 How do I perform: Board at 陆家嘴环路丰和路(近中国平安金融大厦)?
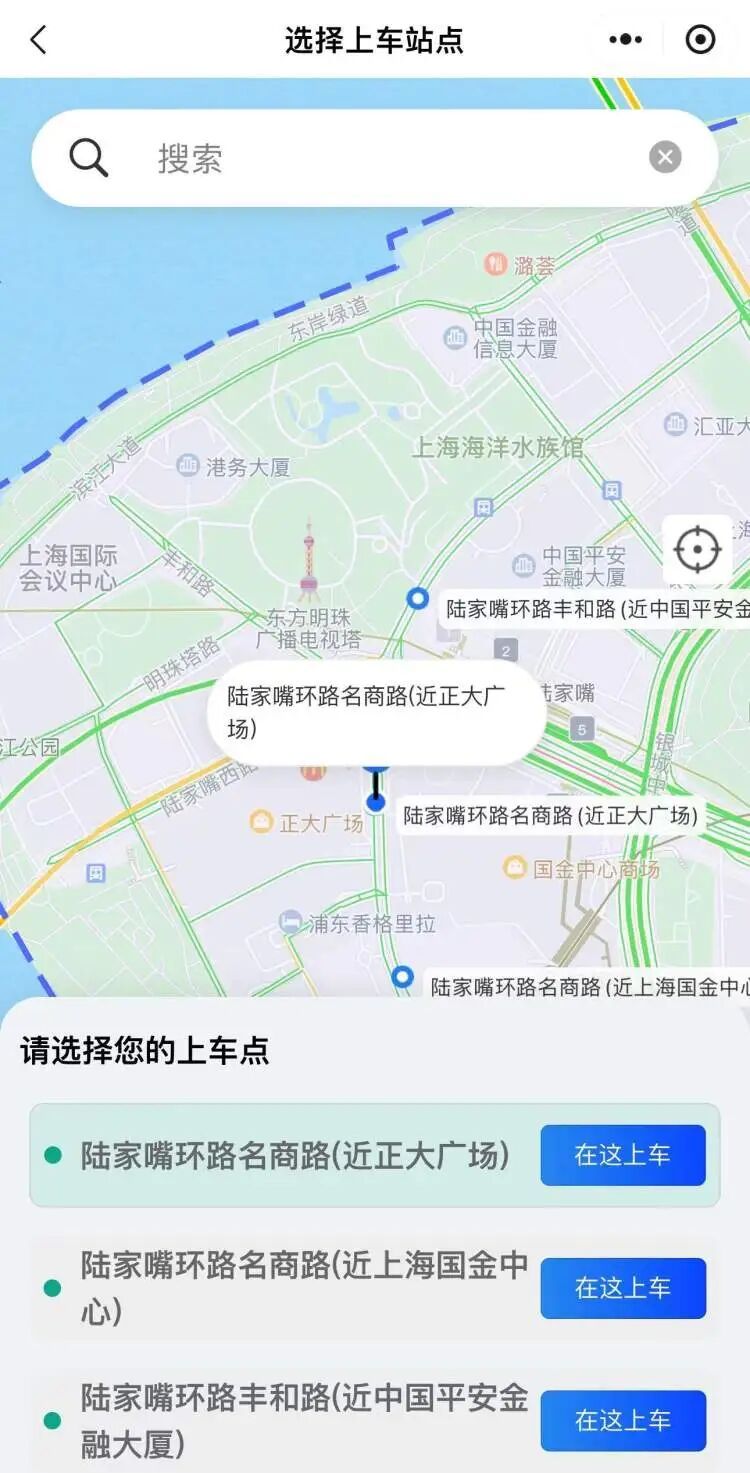(623, 1420)
